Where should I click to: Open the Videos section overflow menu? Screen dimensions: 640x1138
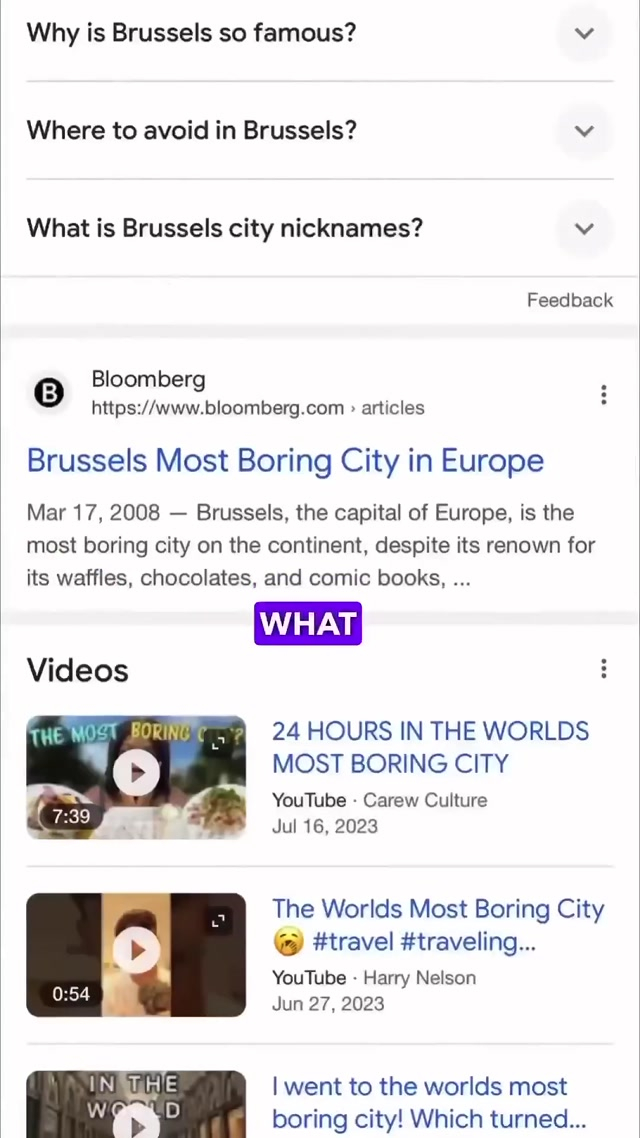(603, 669)
